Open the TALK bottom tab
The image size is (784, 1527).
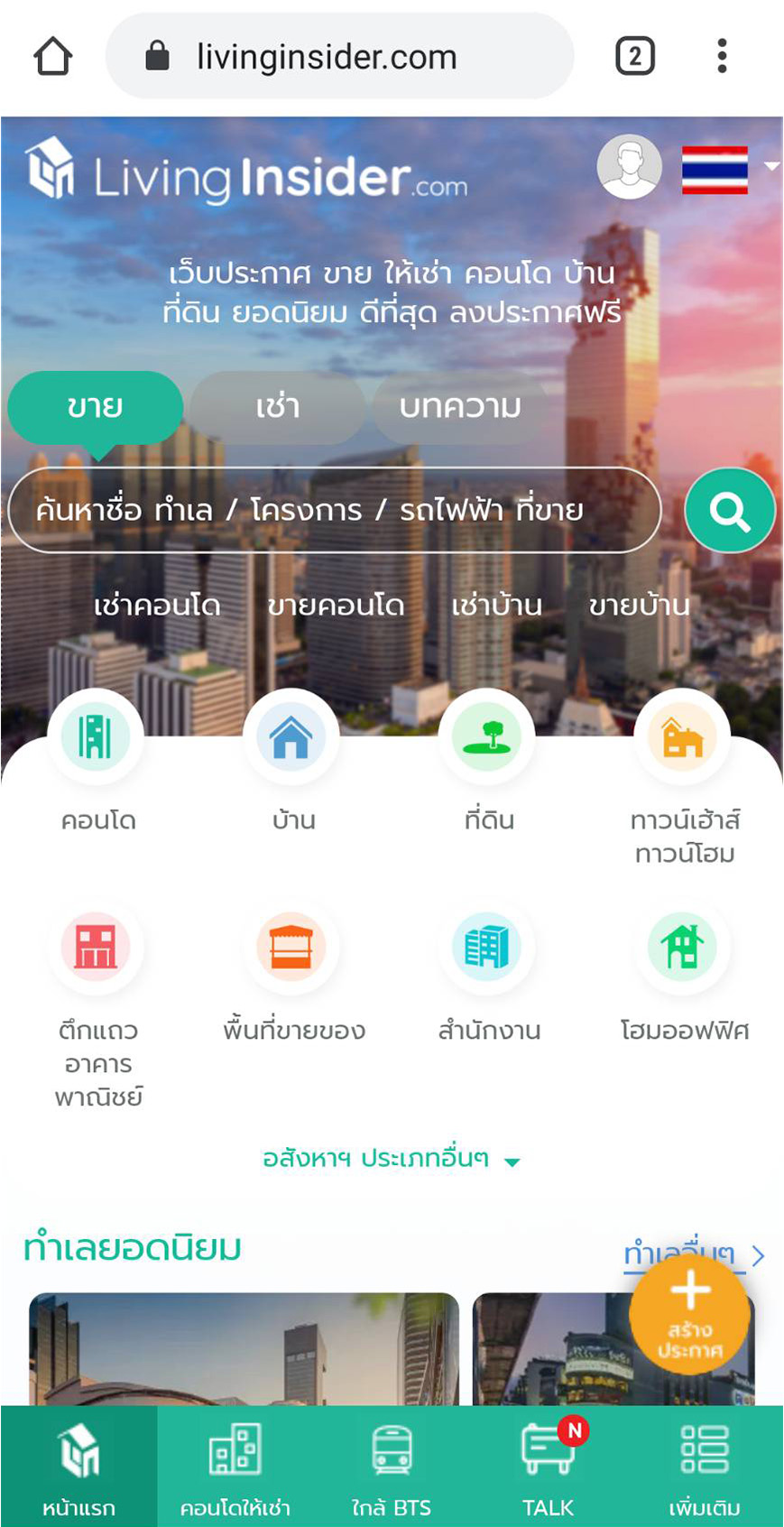click(548, 1467)
